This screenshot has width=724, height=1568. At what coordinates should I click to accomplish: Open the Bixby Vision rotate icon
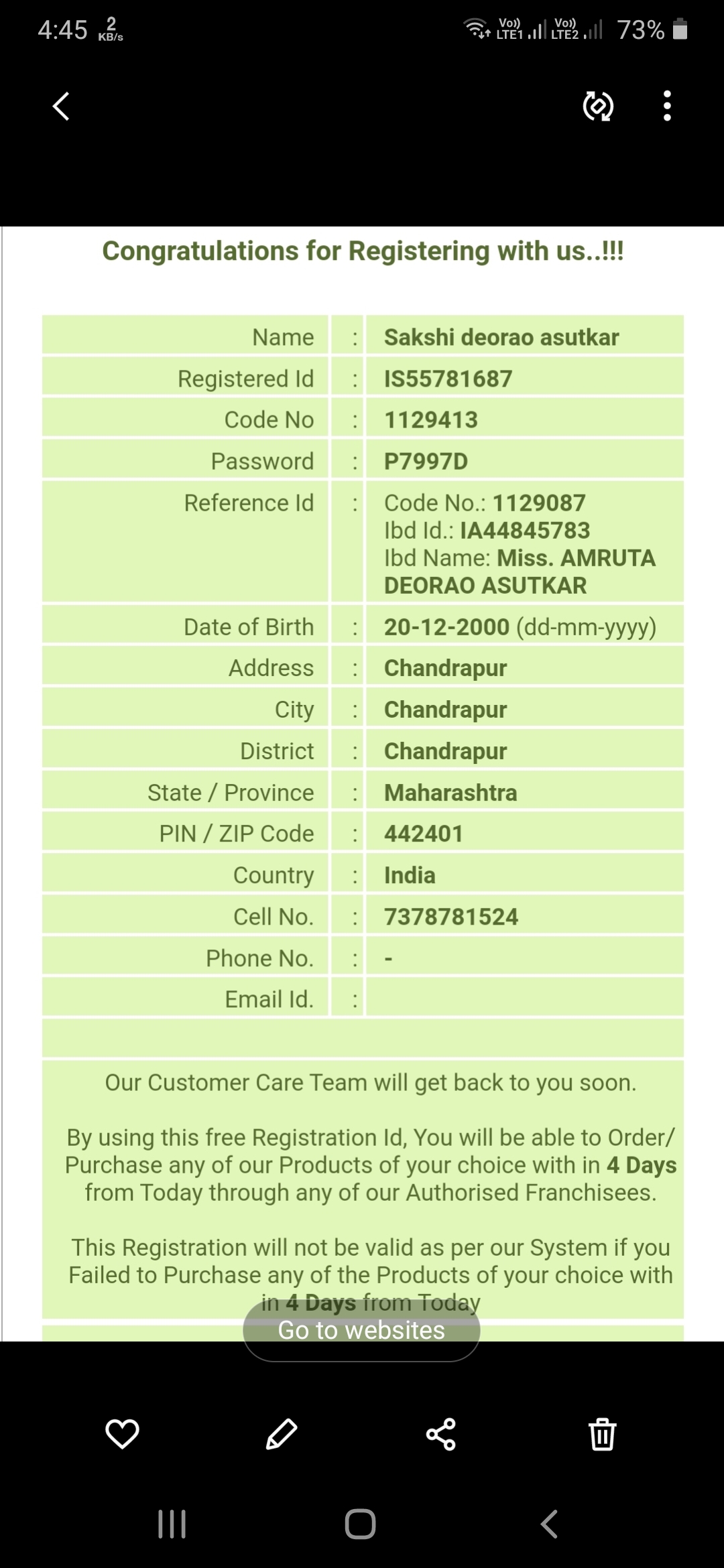598,106
